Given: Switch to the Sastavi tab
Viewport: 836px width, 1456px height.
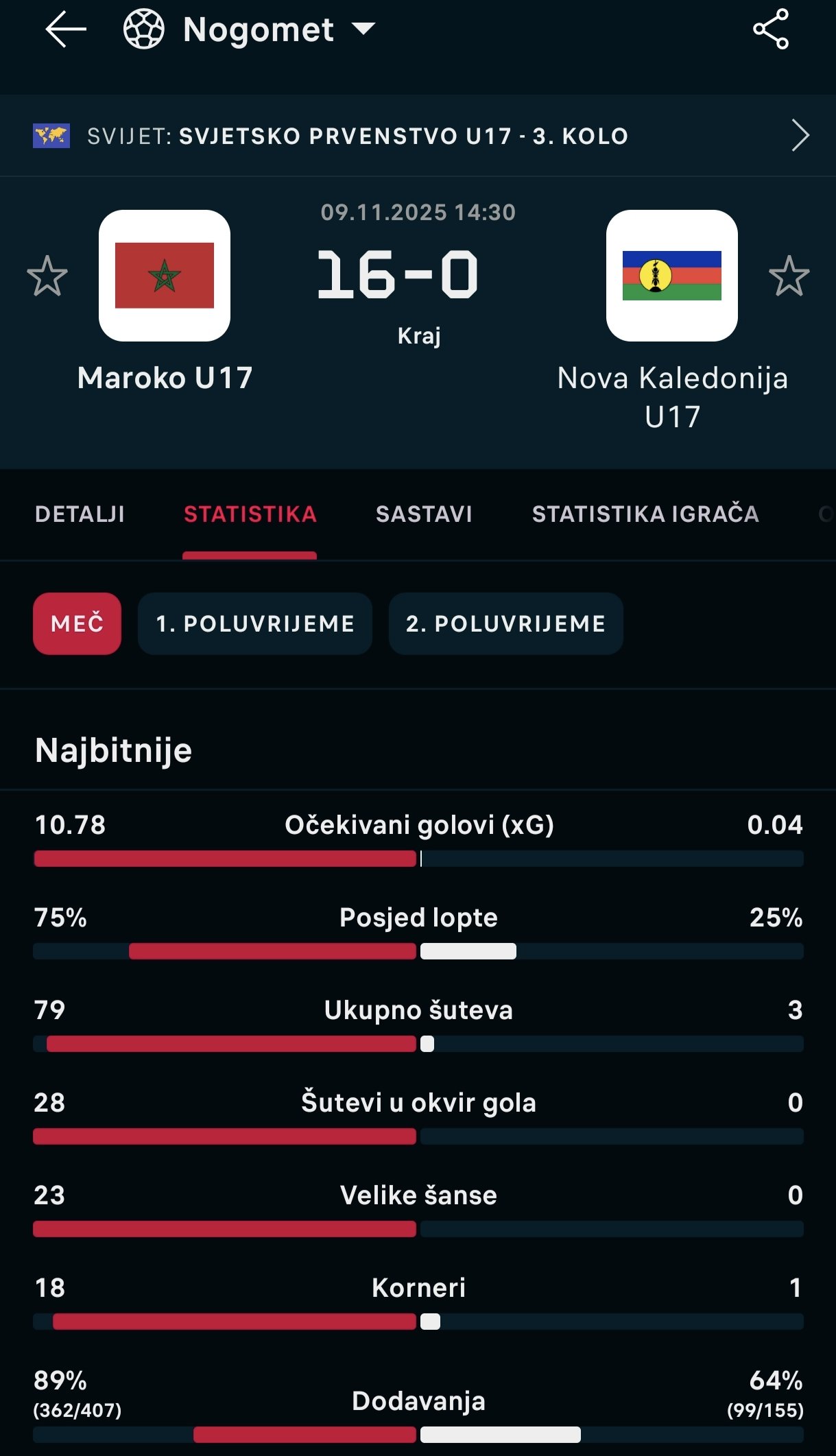Looking at the screenshot, I should click(424, 514).
